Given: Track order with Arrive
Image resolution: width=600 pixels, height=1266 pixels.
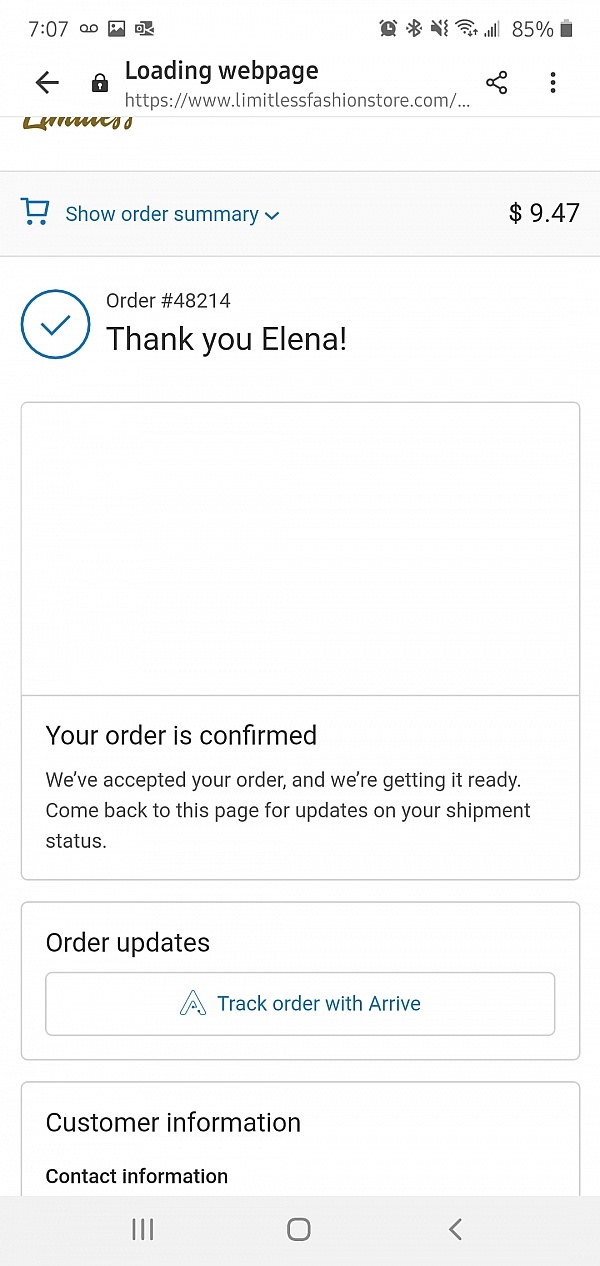Looking at the screenshot, I should 300,1004.
